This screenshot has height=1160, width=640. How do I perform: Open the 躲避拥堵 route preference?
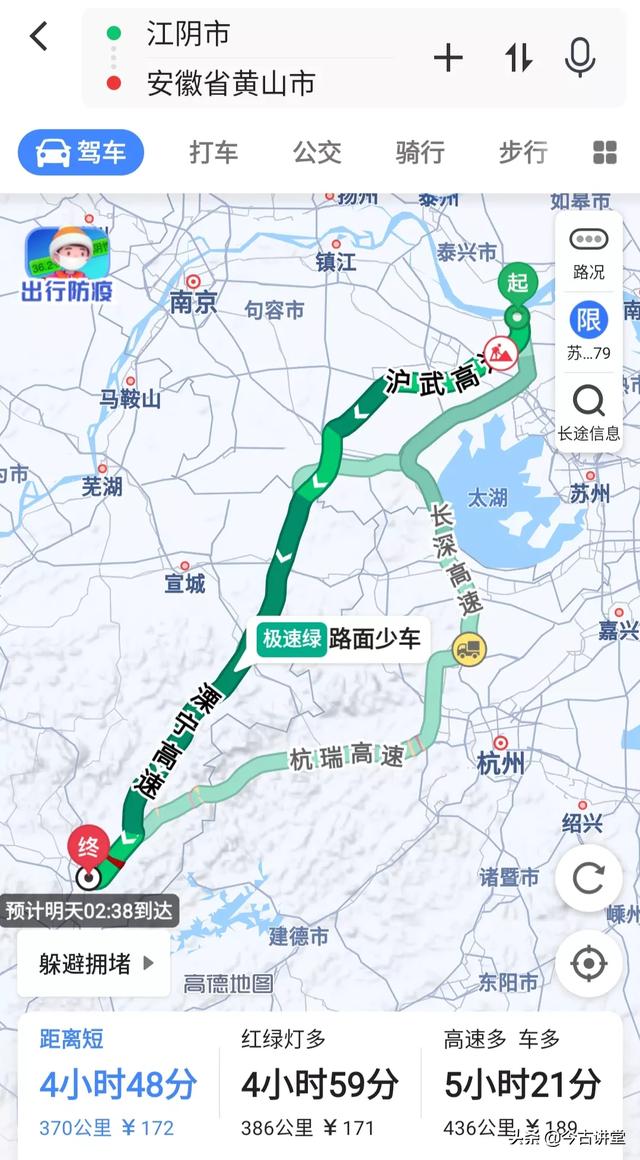94,964
